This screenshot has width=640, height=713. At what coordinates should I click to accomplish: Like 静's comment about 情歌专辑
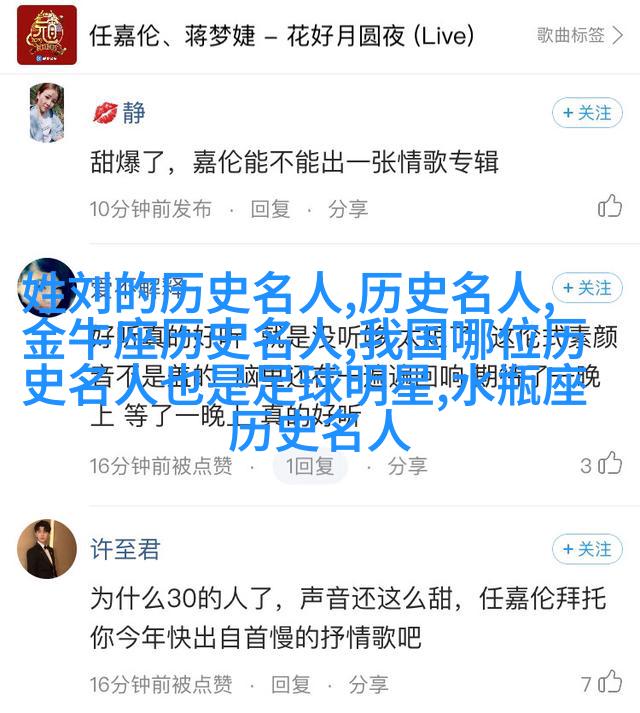(x=610, y=208)
